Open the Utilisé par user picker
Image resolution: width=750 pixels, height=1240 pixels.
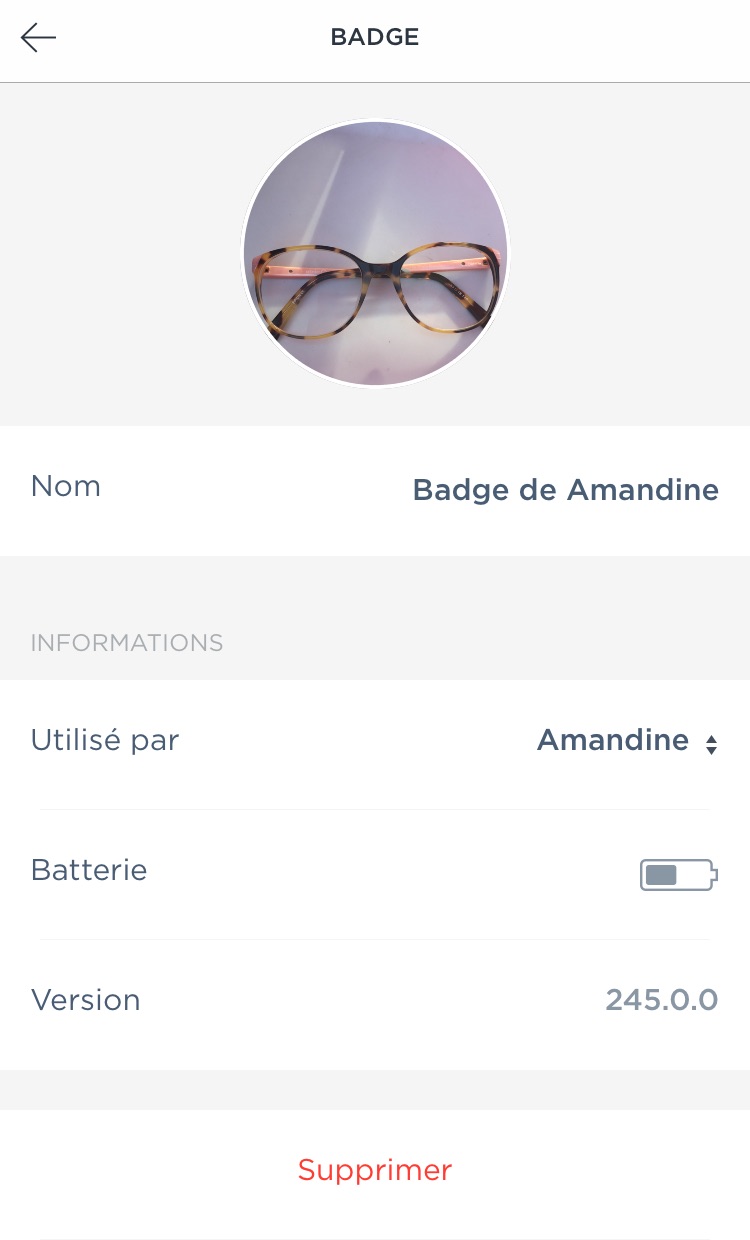click(627, 741)
